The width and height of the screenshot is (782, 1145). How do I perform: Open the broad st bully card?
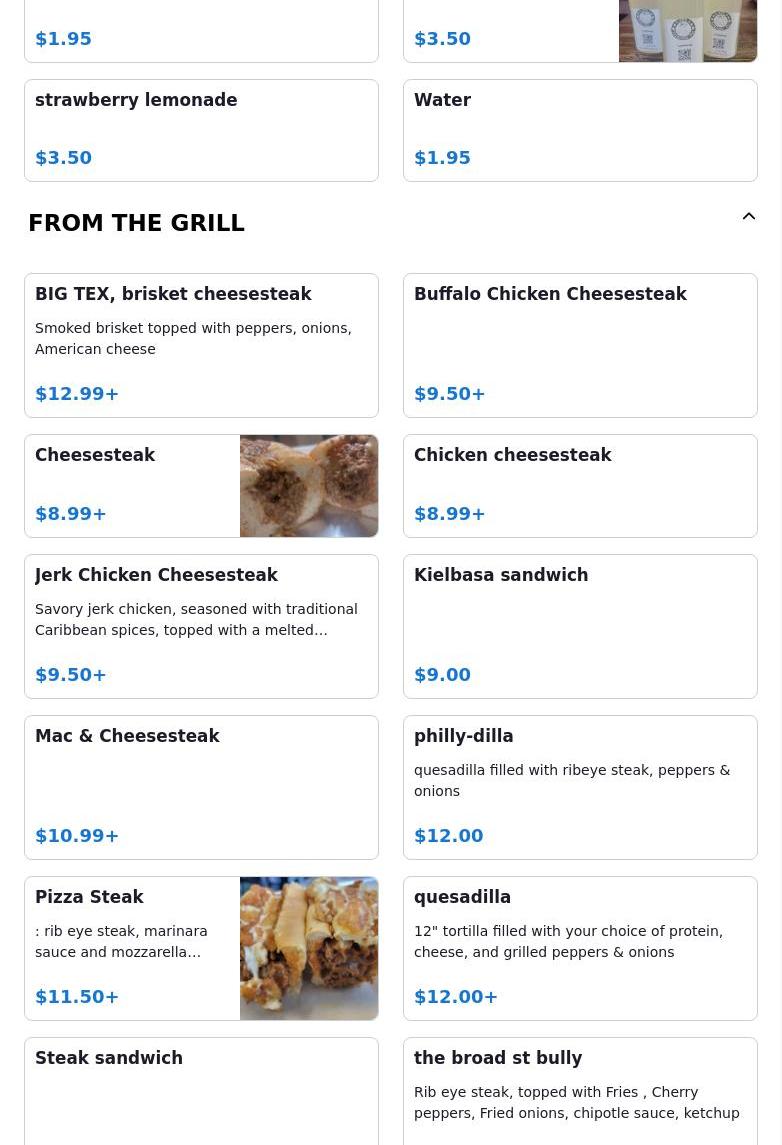click(x=580, y=1092)
